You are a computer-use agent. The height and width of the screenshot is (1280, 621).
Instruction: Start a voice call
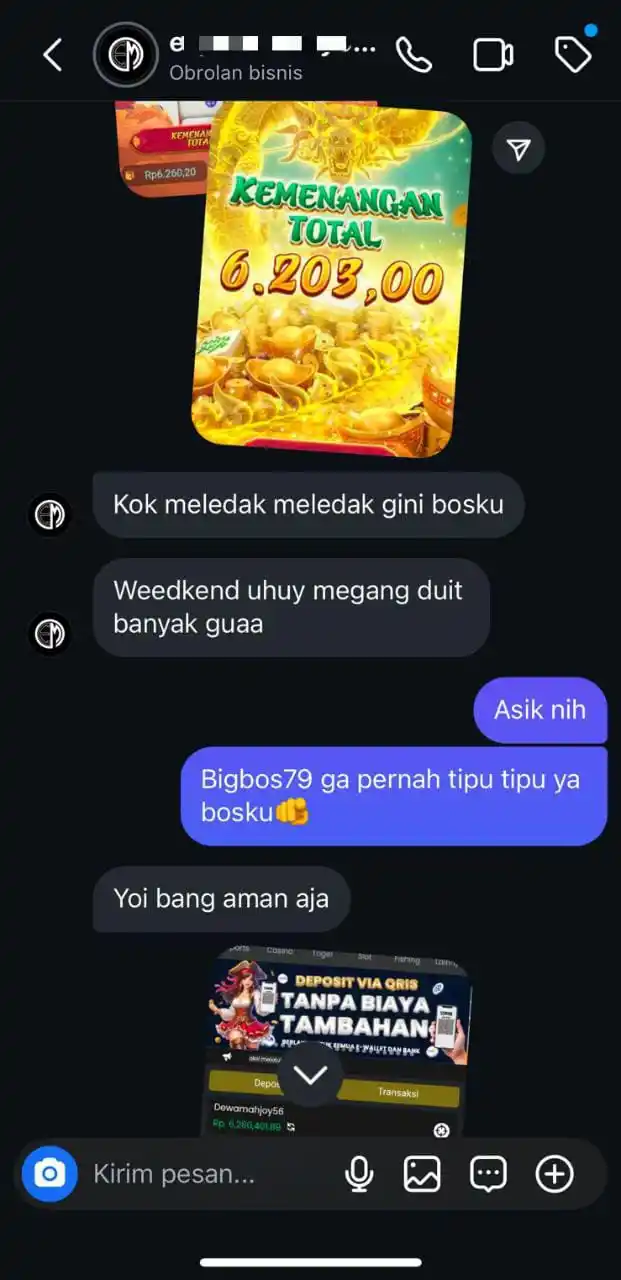click(x=413, y=55)
